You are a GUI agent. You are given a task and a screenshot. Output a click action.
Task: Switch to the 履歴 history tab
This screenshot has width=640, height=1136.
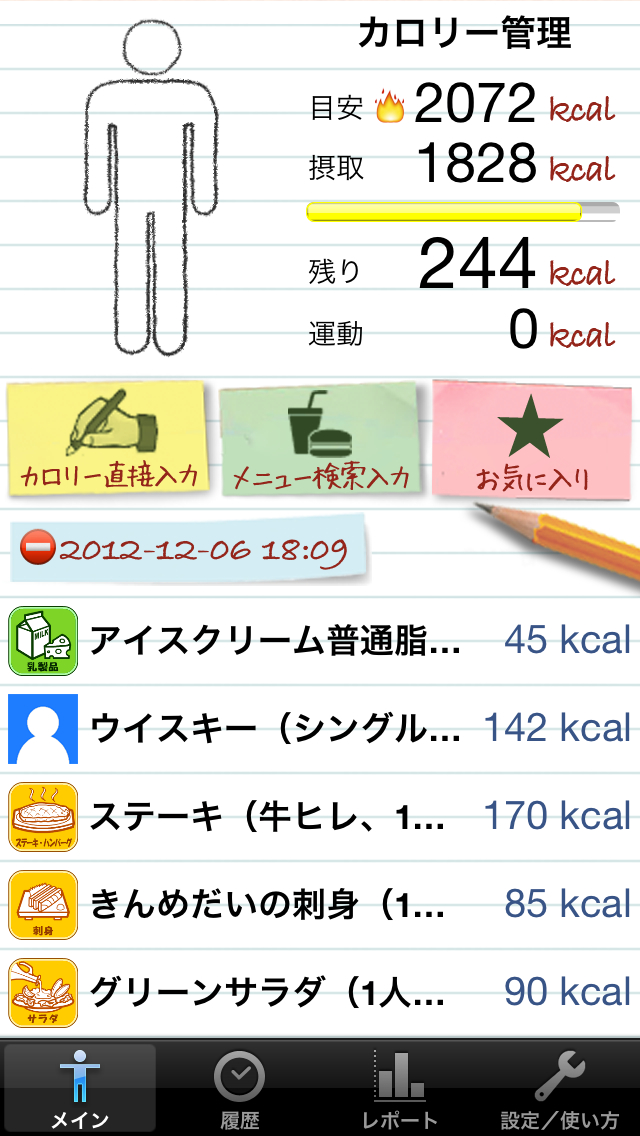click(x=240, y=1087)
